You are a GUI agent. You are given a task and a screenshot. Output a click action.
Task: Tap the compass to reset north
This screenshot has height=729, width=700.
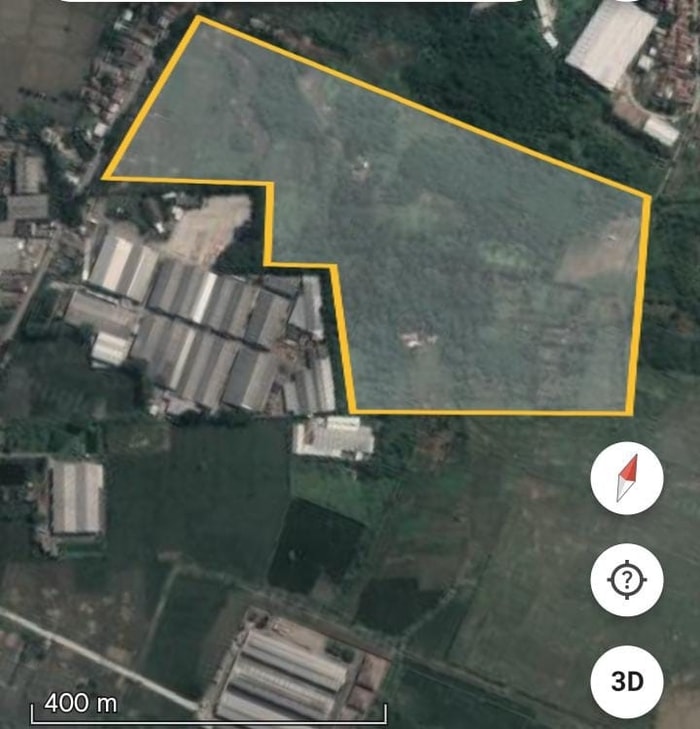tap(627, 478)
